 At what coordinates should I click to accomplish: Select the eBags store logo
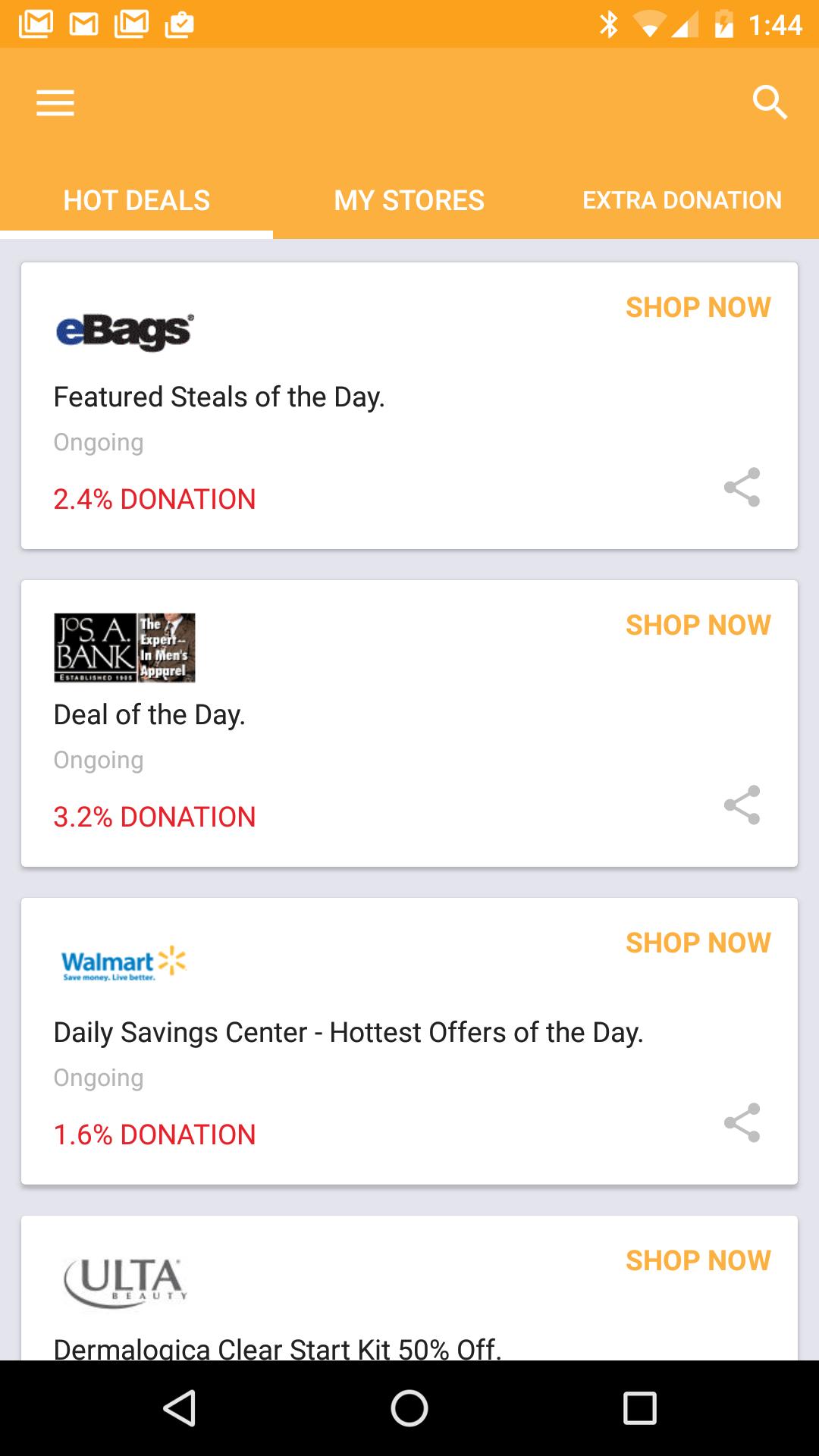[124, 331]
